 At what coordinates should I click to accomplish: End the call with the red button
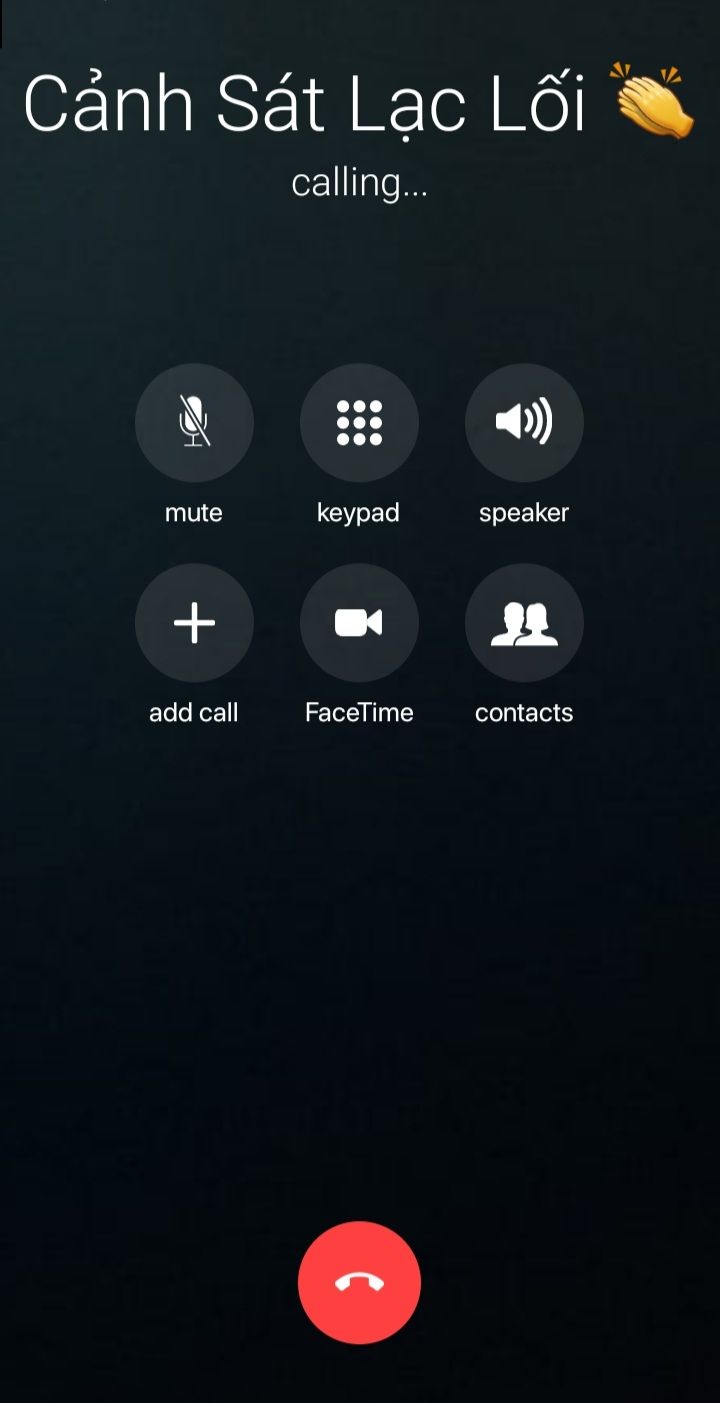pos(359,1283)
